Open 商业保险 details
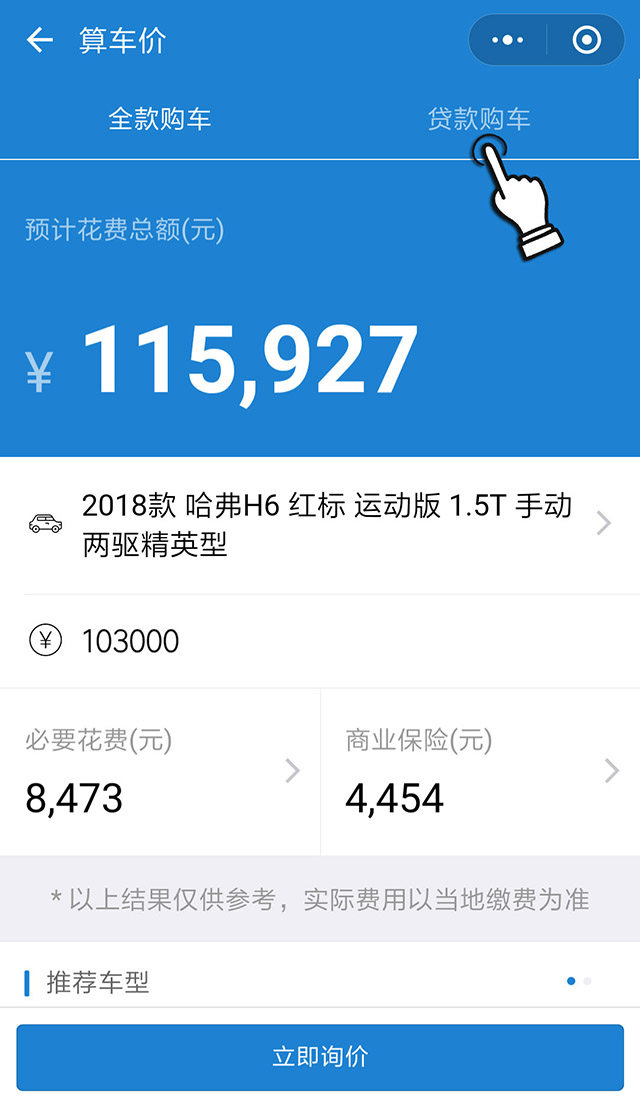Image resolution: width=640 pixels, height=1106 pixels. pyautogui.click(x=480, y=771)
